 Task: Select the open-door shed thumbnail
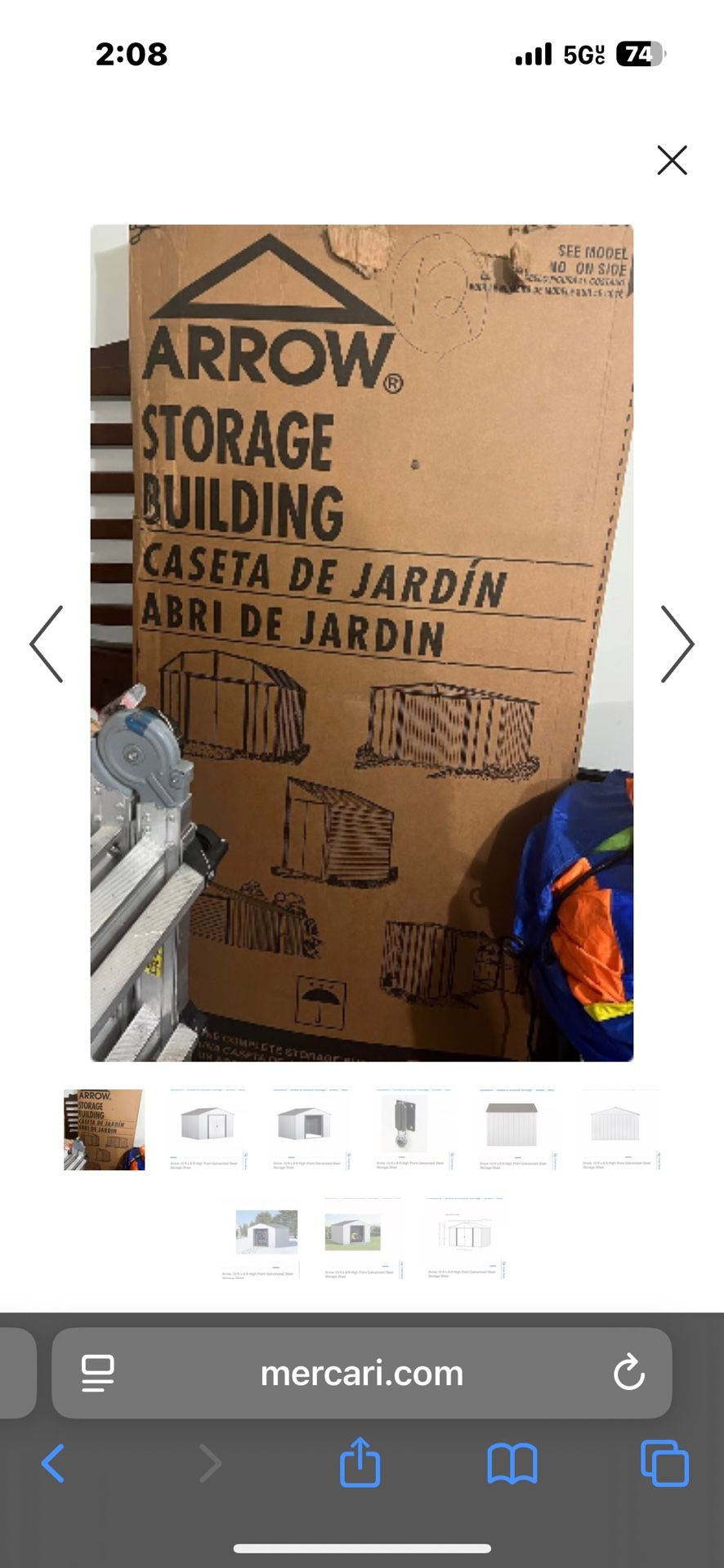pos(311,1129)
